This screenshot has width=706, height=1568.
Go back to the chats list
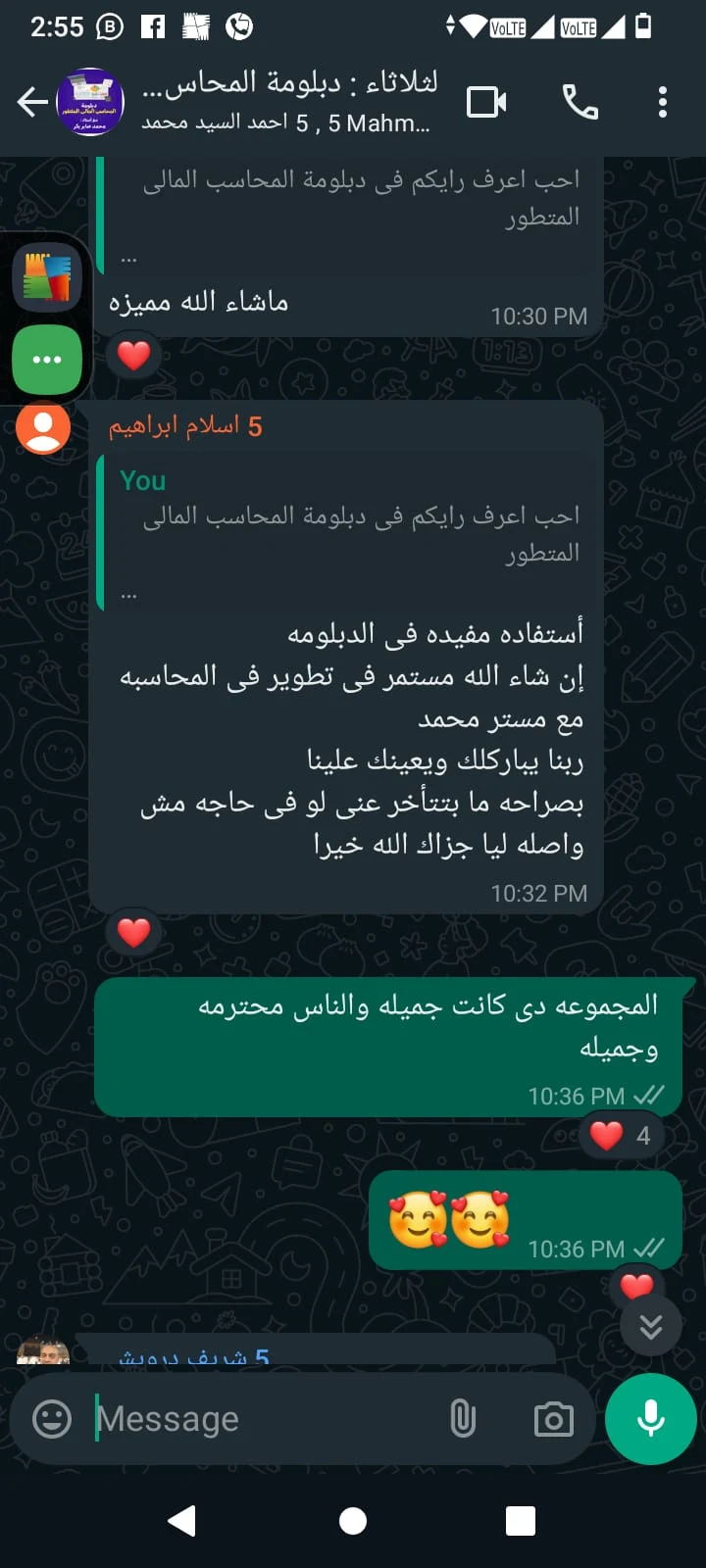pyautogui.click(x=32, y=102)
